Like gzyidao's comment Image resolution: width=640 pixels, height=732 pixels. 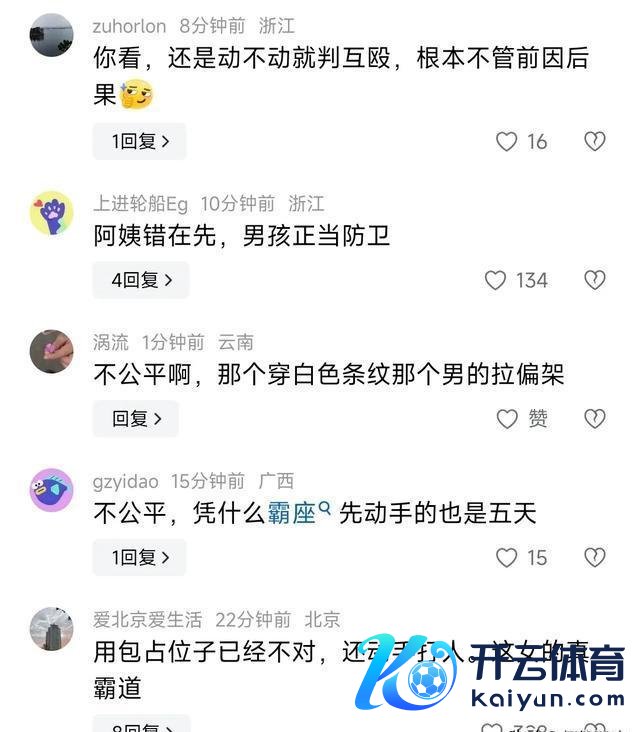tap(507, 558)
